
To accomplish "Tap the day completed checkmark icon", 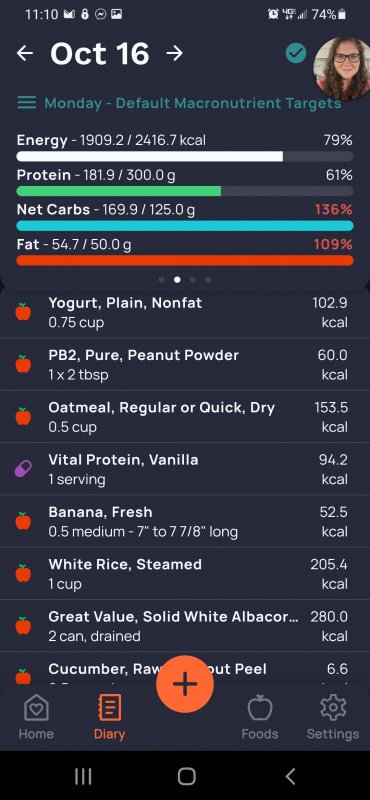I will [295, 53].
